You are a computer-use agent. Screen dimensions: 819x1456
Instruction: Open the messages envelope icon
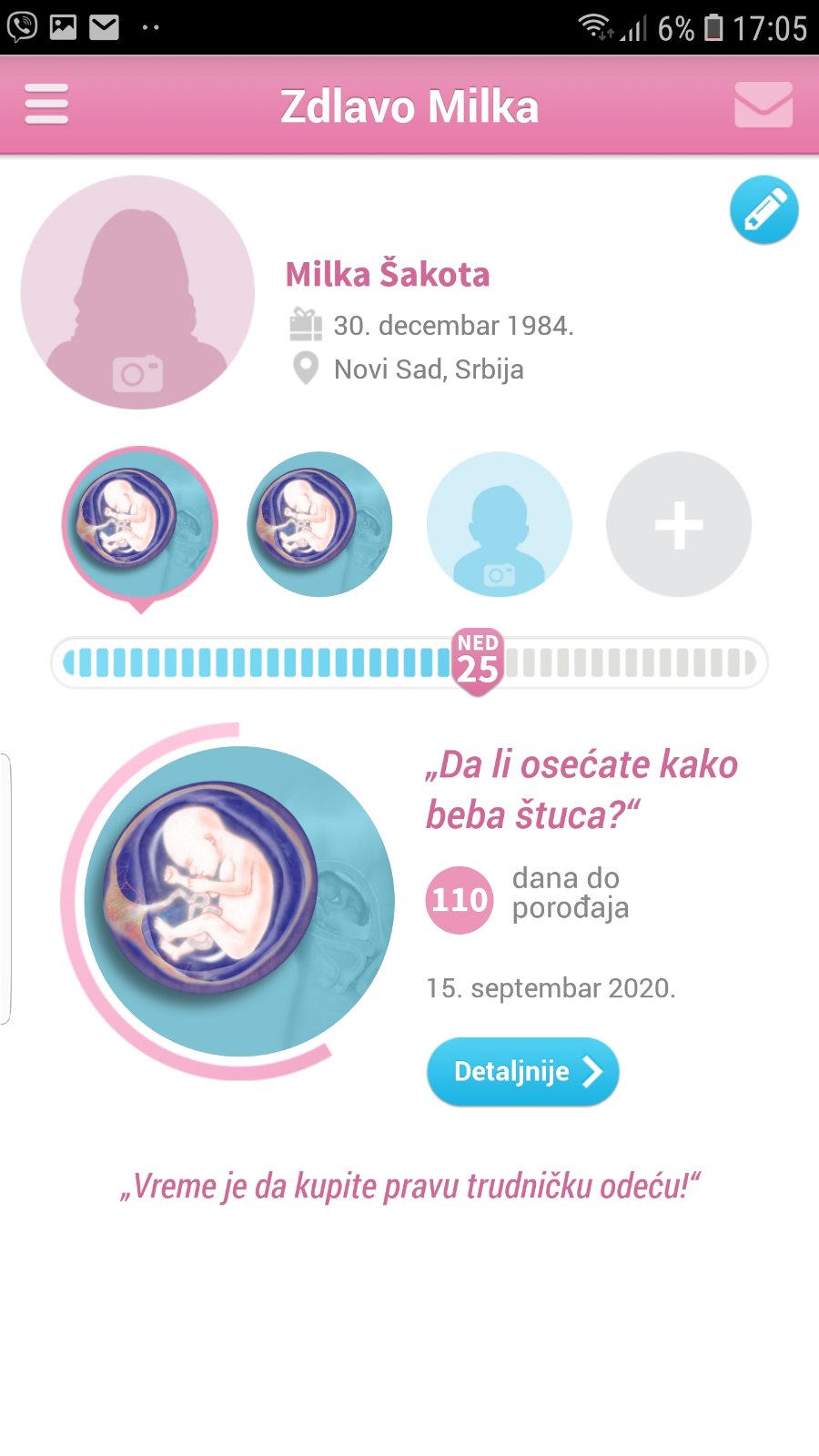pyautogui.click(x=763, y=105)
